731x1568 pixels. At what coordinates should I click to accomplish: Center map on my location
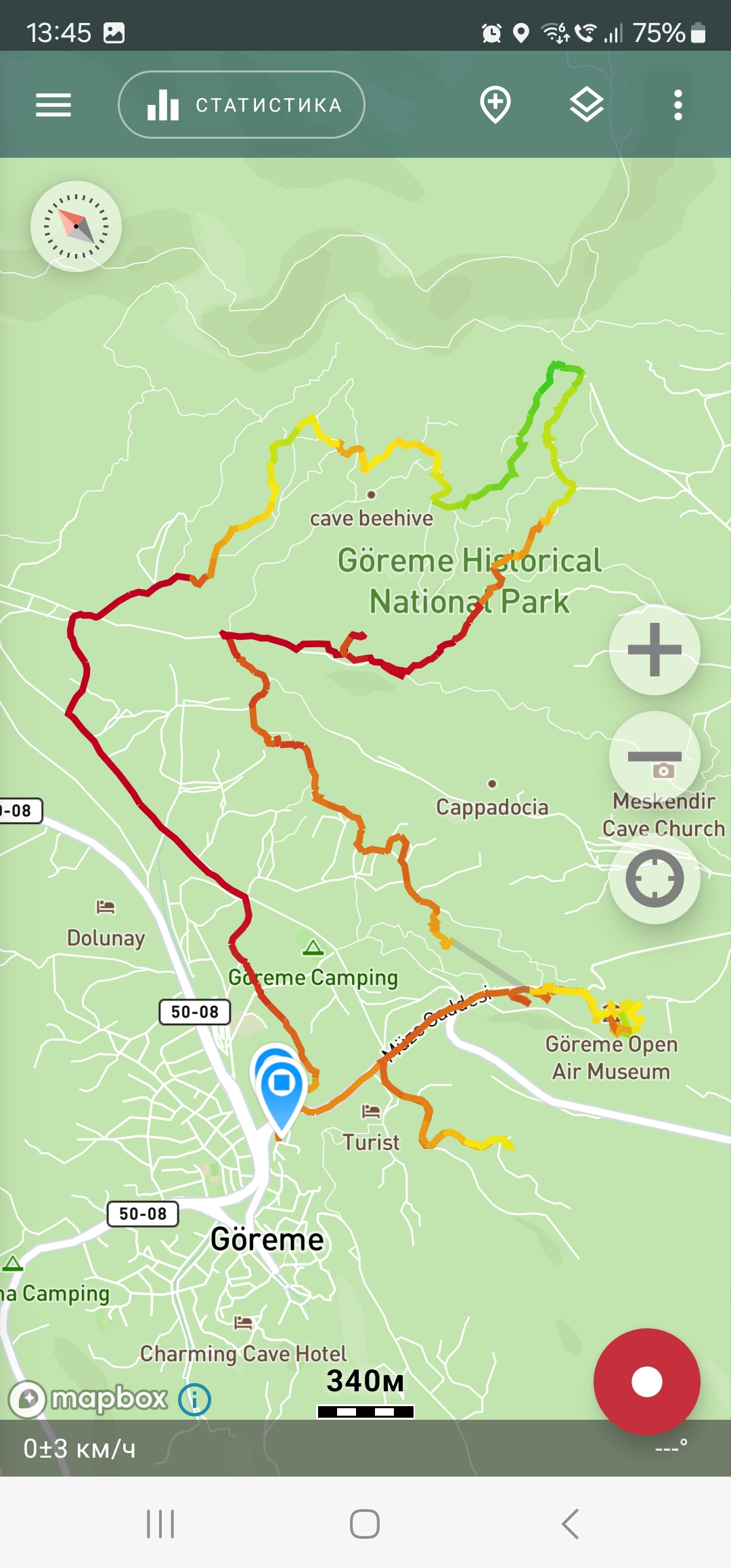tap(655, 879)
